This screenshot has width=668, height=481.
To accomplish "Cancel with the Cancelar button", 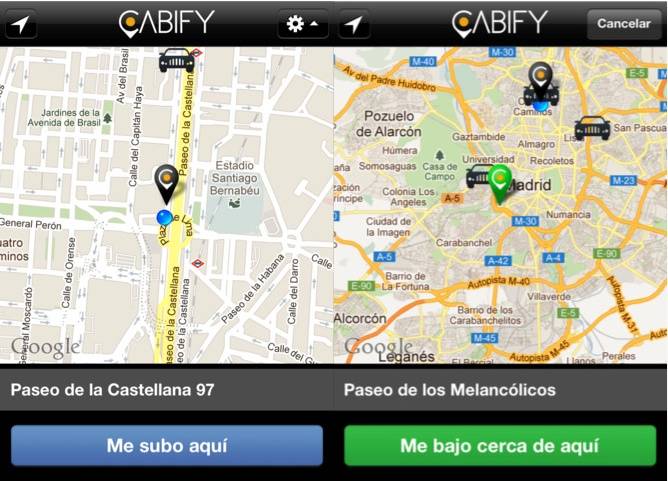I will click(624, 23).
